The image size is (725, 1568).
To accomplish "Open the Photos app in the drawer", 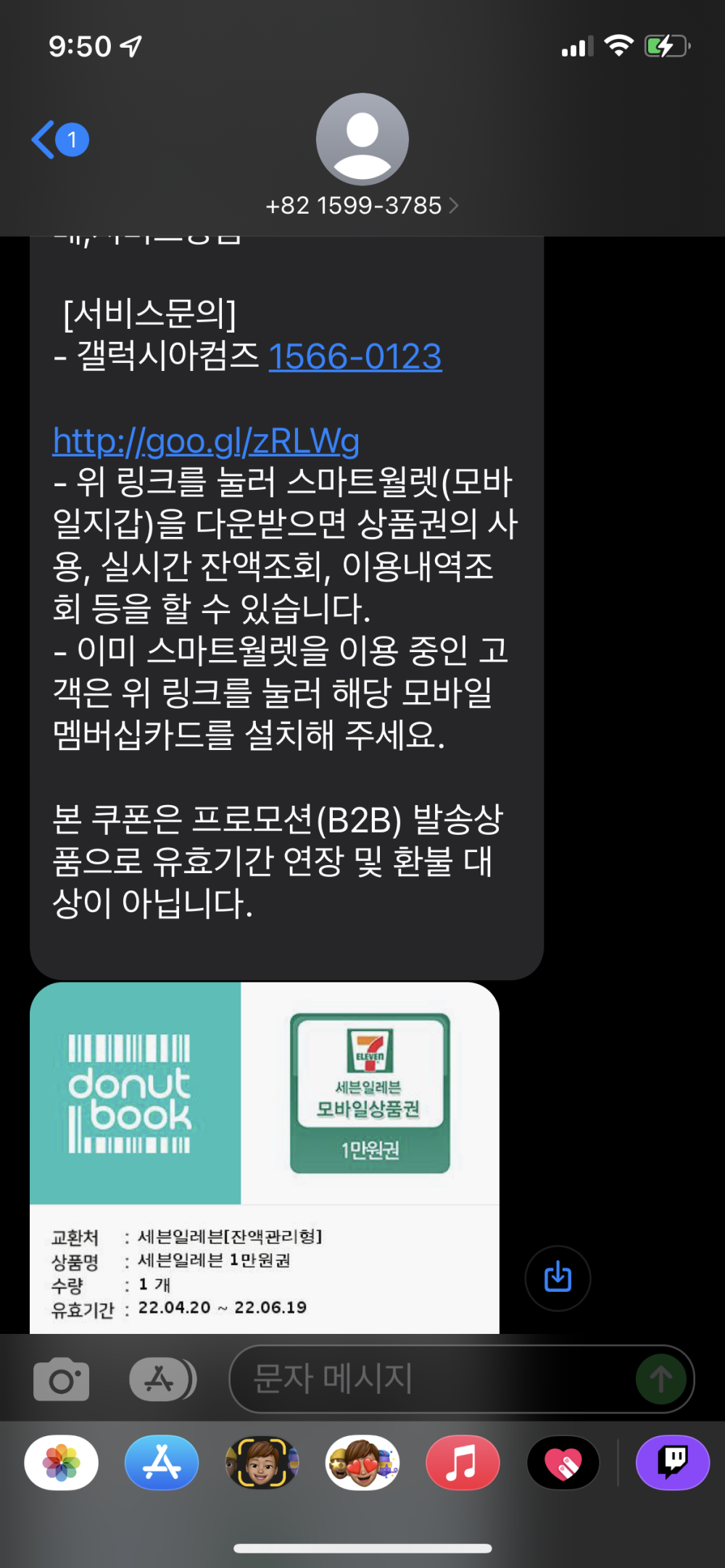I will tap(62, 1462).
